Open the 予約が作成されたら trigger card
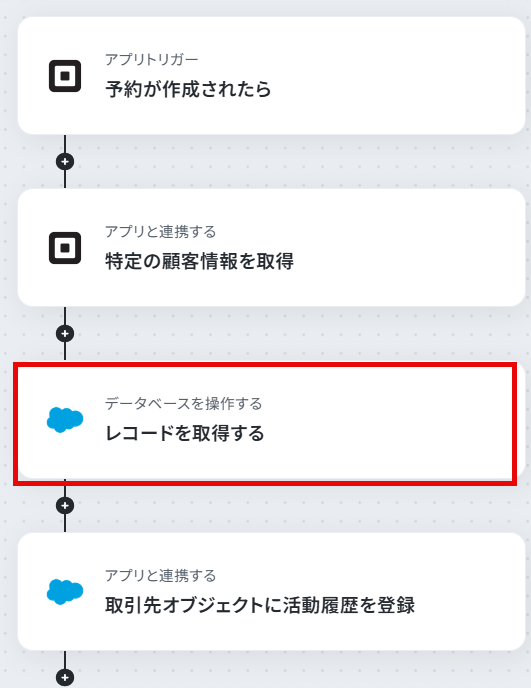531x688 pixels. coord(271,75)
